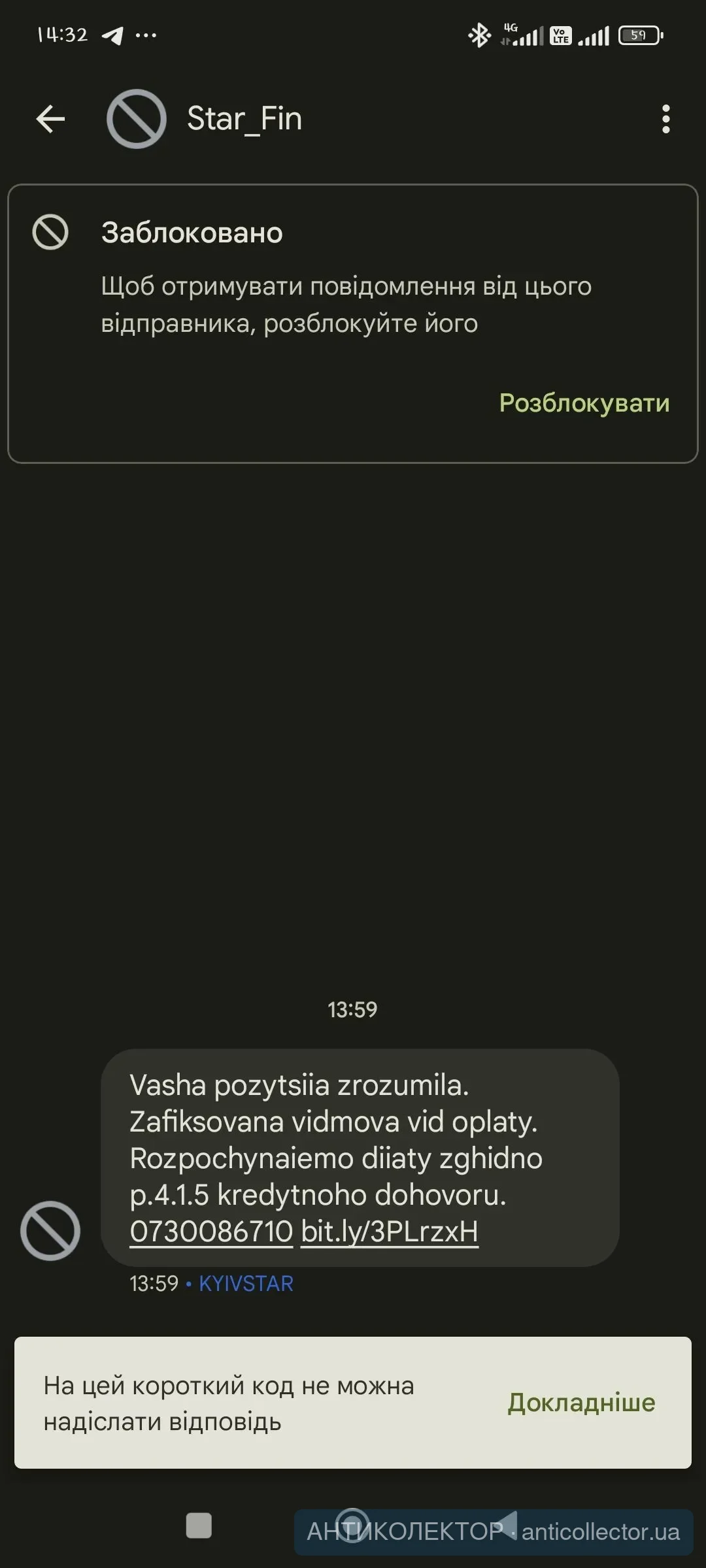
Task: Open the three-dot overflow menu
Action: coord(665,119)
